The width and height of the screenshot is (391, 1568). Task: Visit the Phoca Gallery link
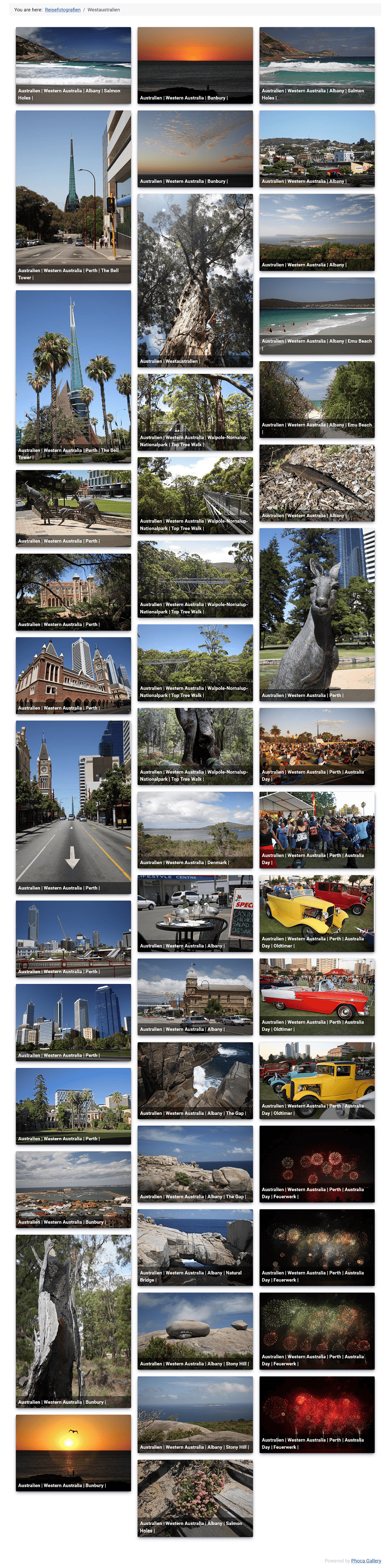click(x=366, y=1560)
